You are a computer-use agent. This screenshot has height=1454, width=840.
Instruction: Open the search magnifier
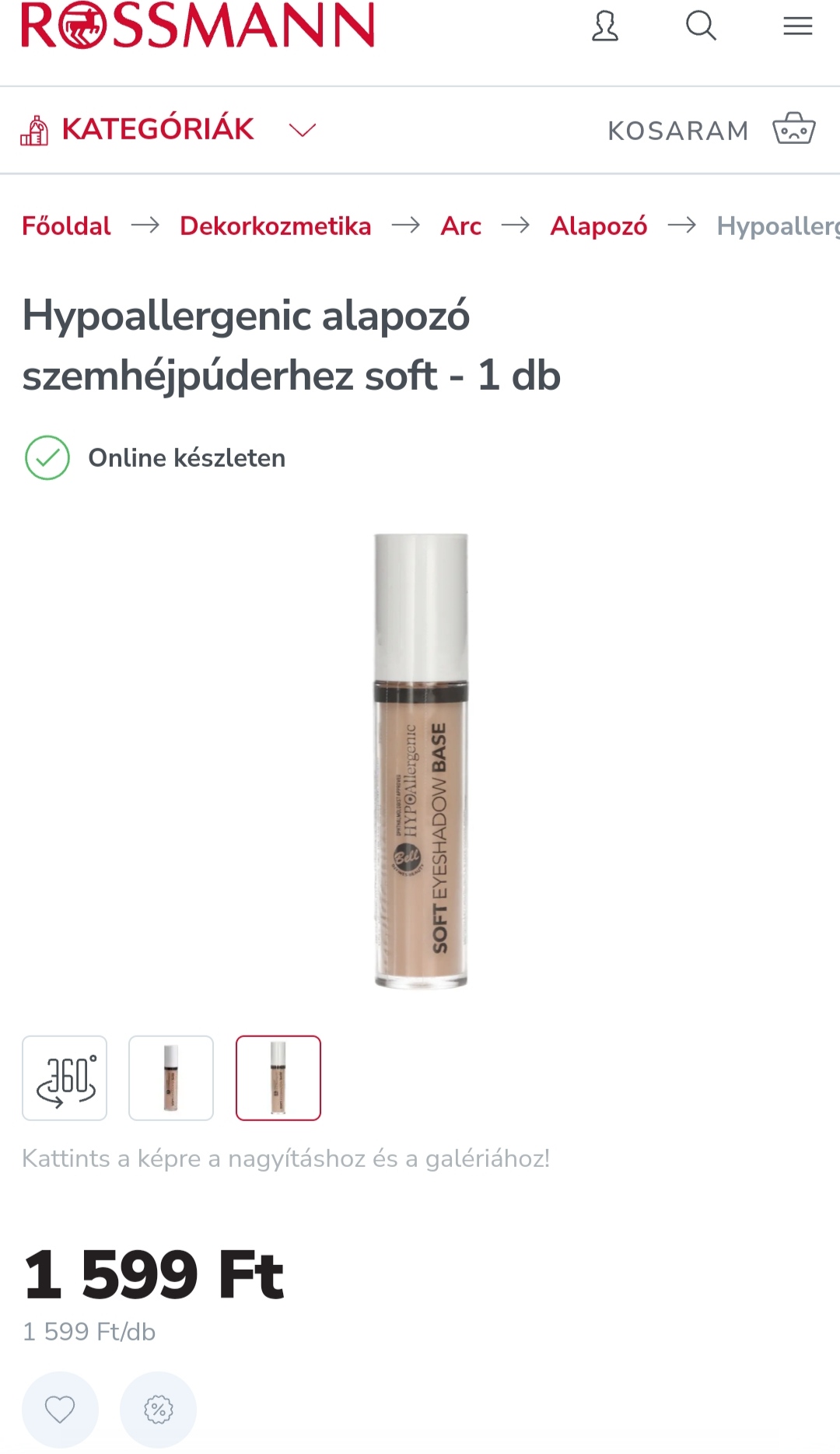(x=701, y=26)
